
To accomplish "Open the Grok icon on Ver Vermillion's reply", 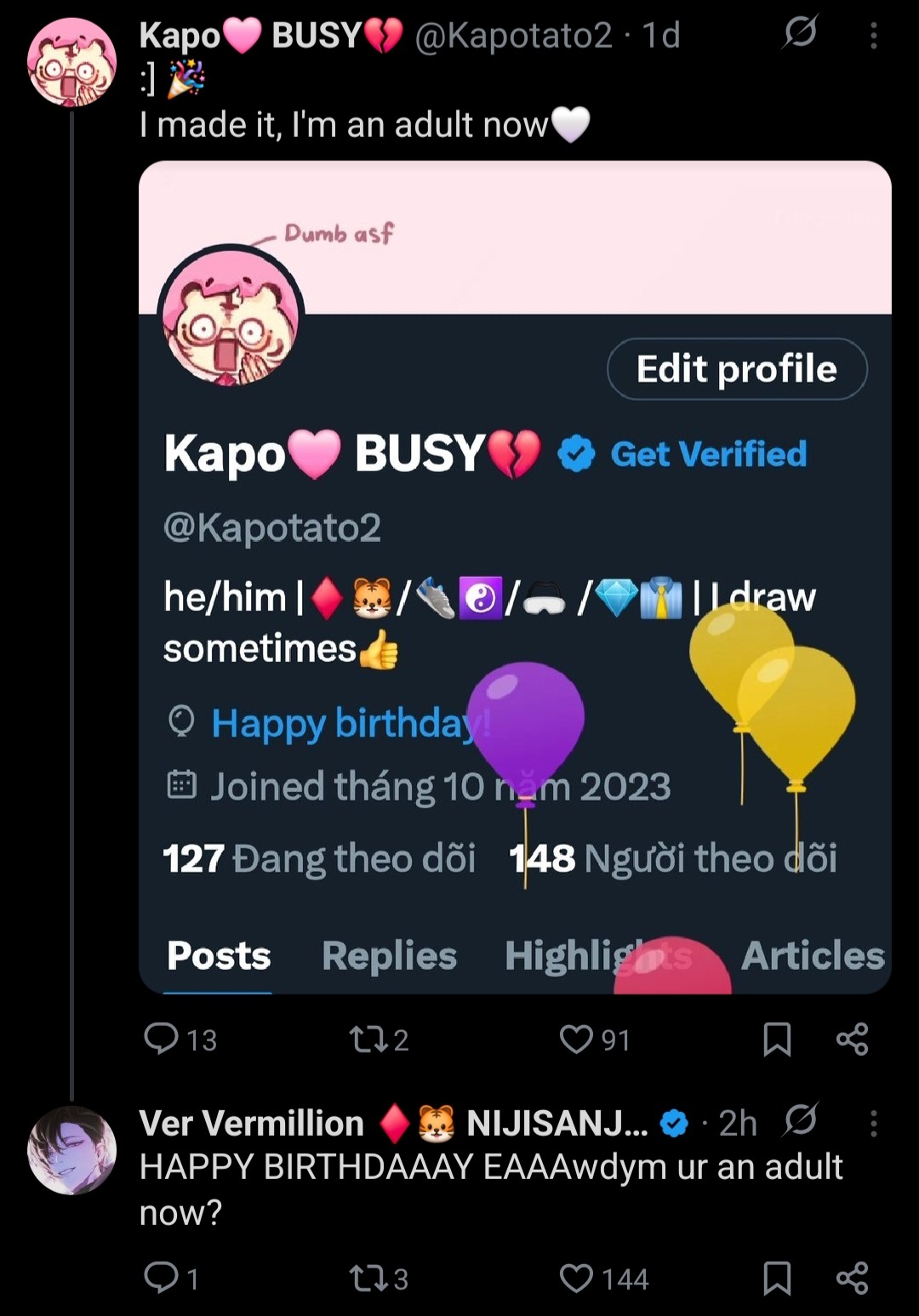I will click(799, 1122).
